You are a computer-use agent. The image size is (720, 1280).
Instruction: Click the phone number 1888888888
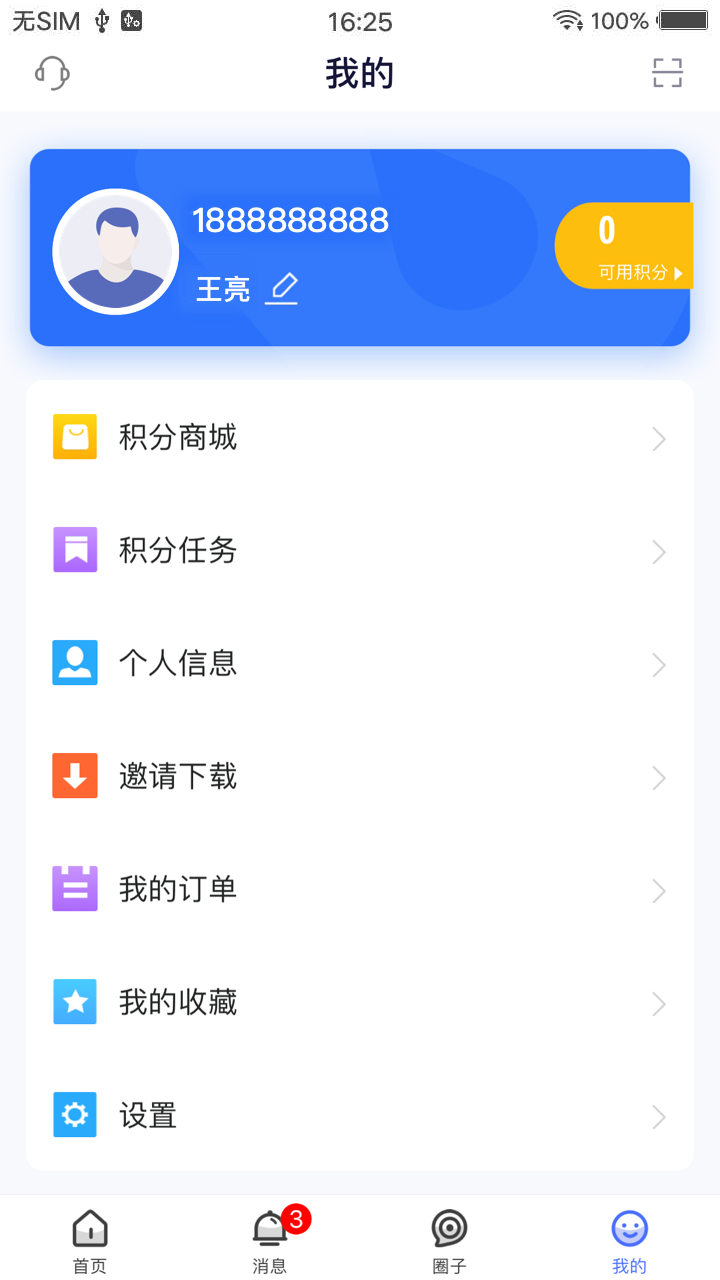click(291, 220)
